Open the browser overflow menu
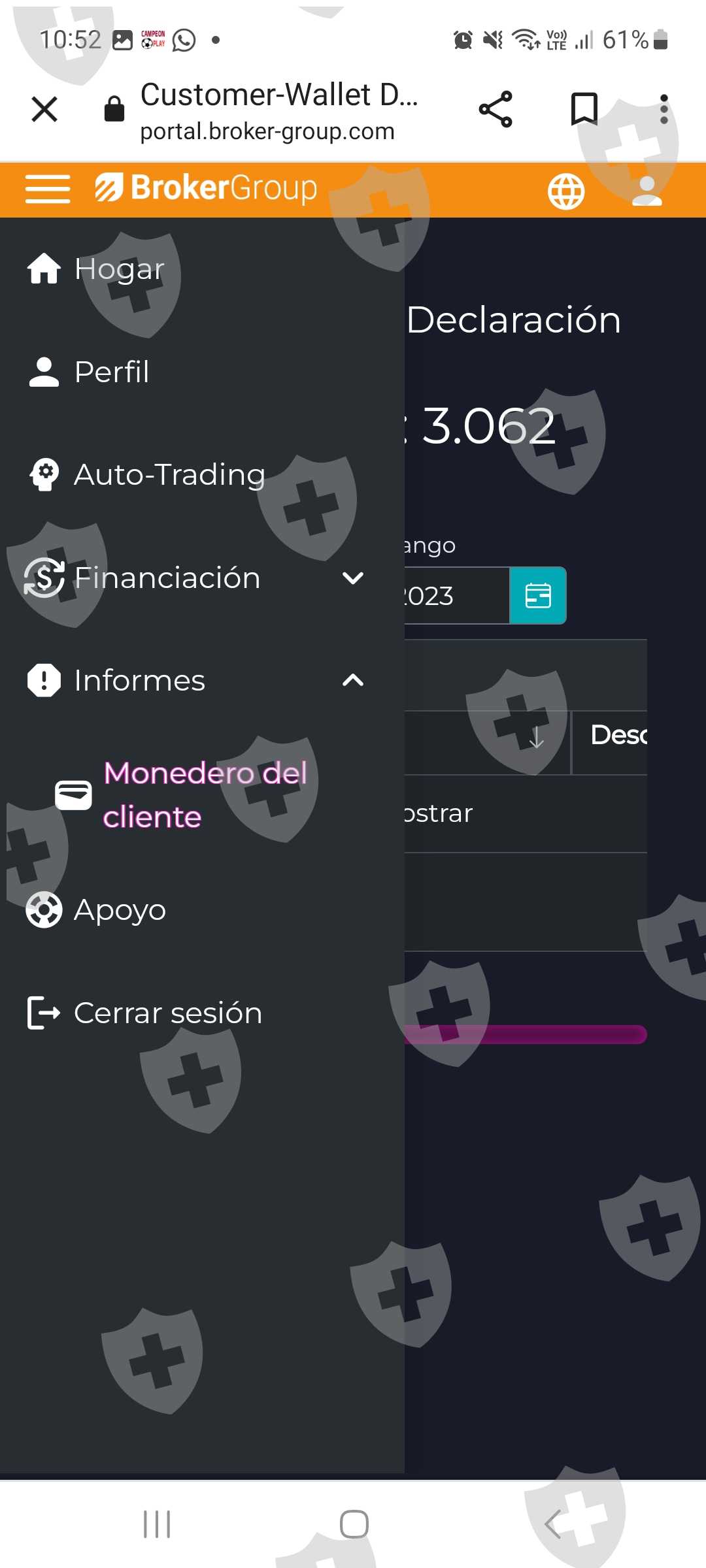This screenshot has height=1568, width=706. tap(664, 109)
